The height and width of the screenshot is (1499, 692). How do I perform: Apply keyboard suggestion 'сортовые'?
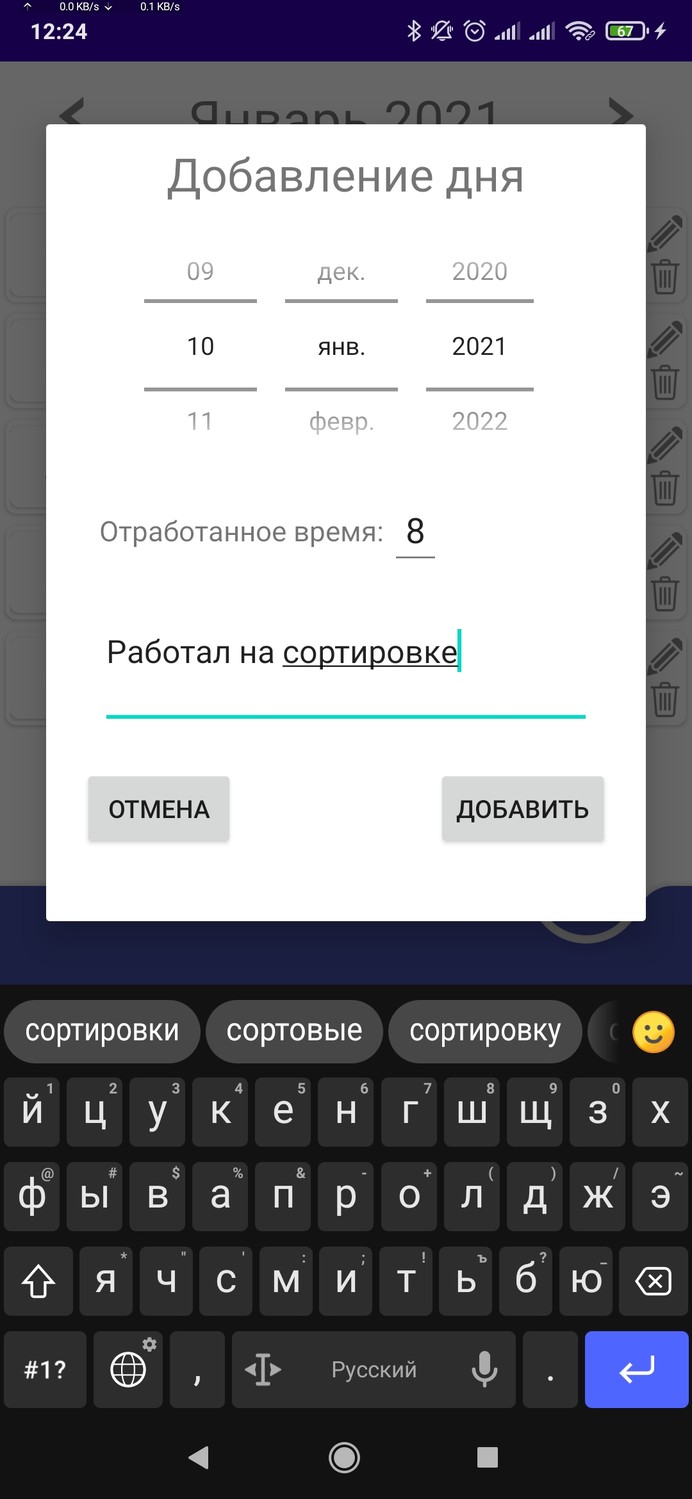click(x=294, y=1031)
